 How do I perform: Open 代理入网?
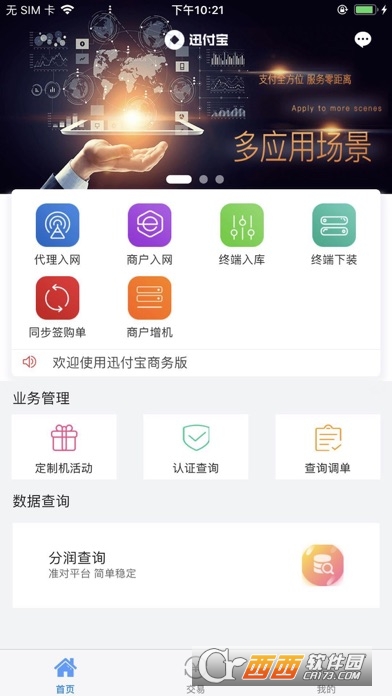tap(57, 235)
